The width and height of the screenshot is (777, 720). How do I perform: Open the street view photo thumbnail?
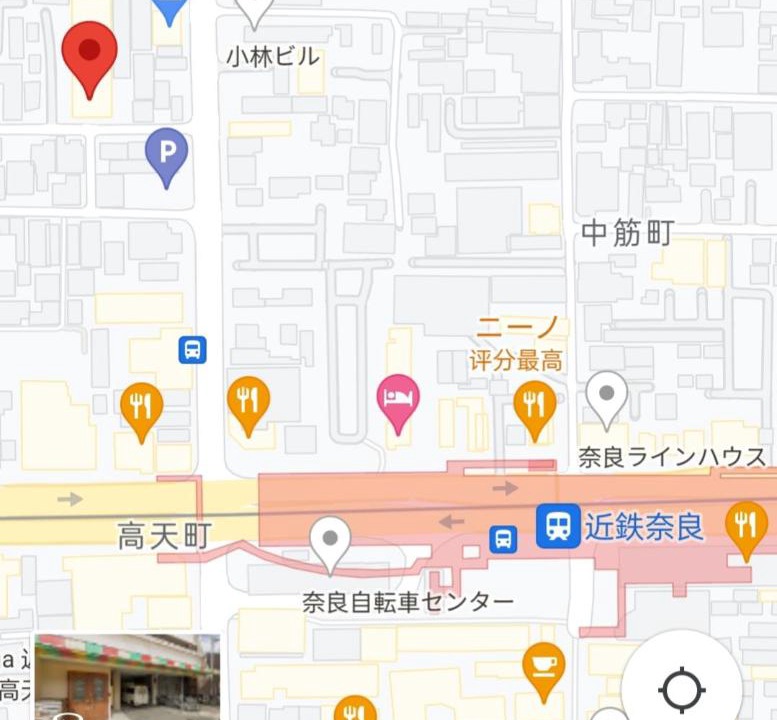pos(128,677)
